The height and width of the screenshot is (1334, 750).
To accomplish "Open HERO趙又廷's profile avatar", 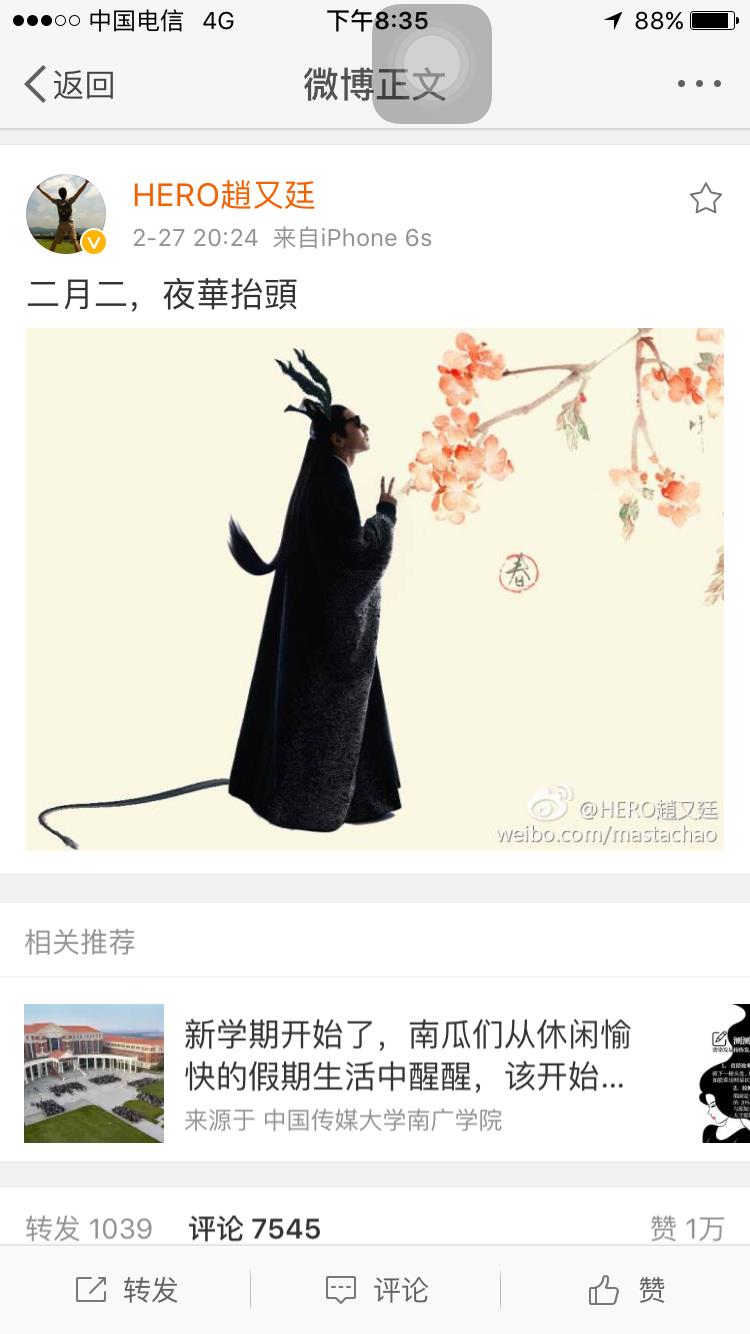I will (x=66, y=214).
